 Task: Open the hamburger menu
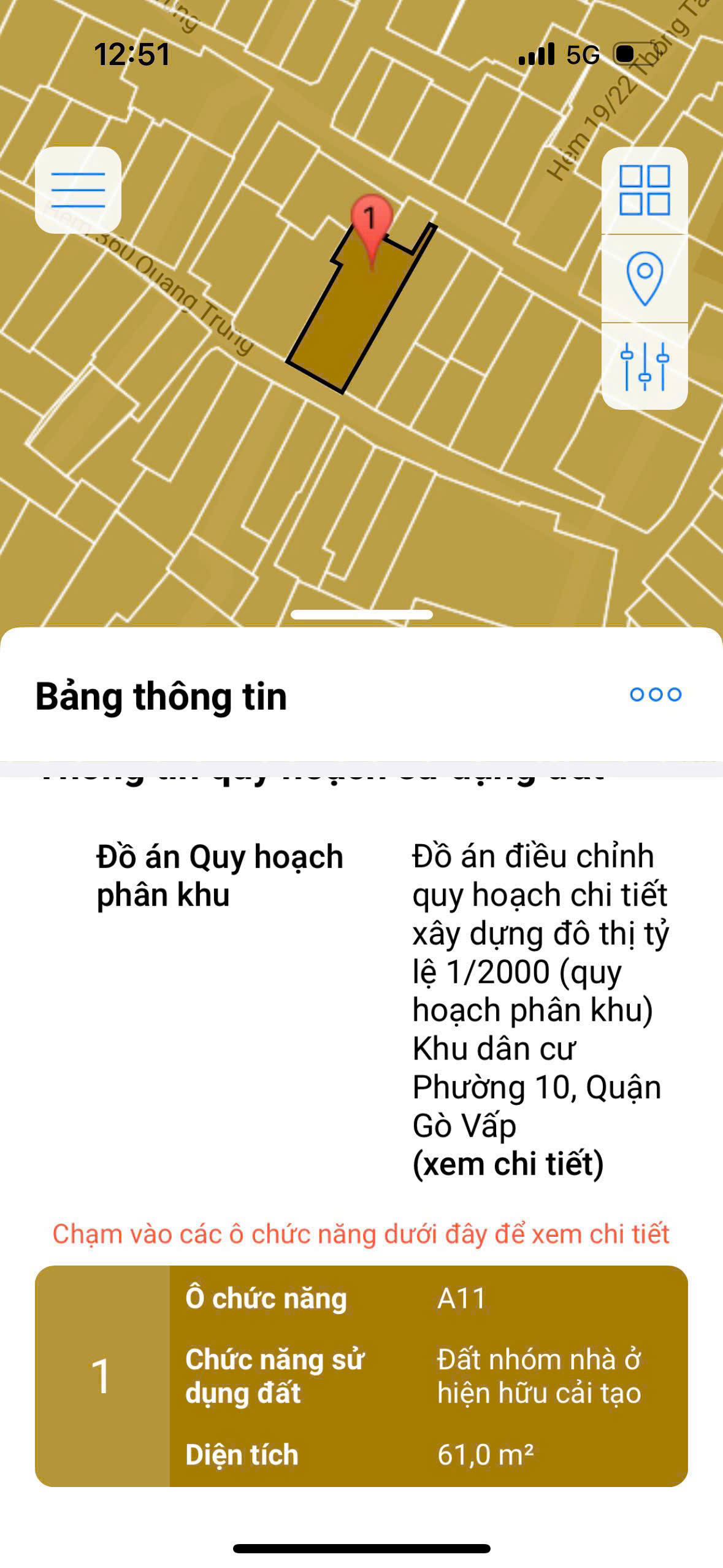[78, 190]
